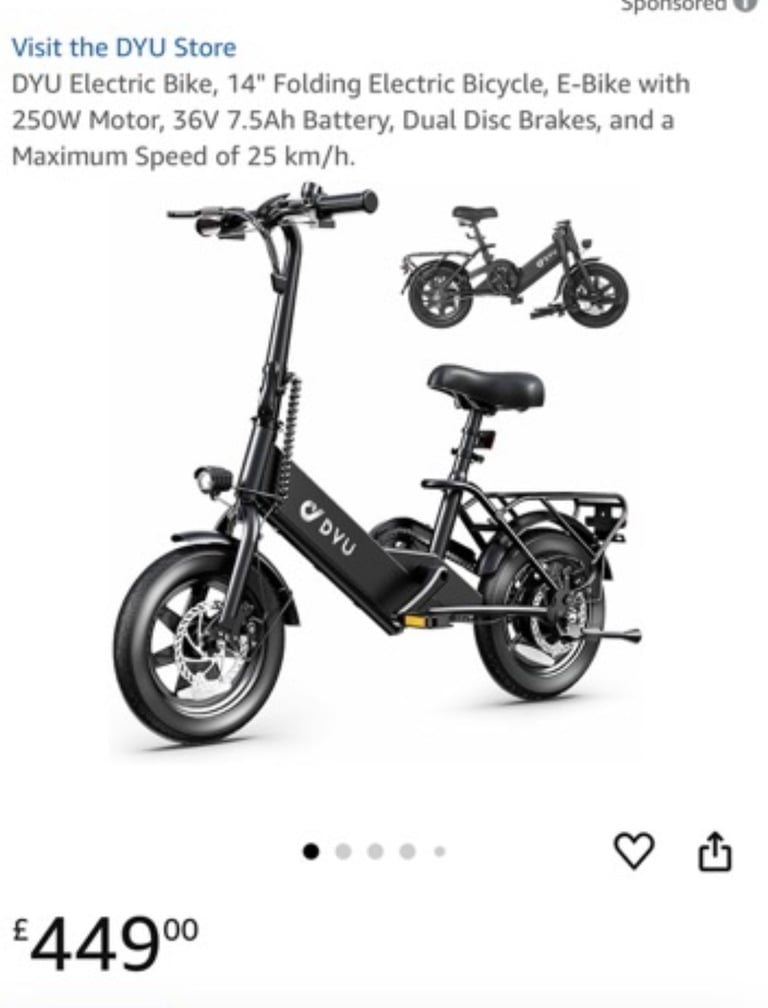Image resolution: width=768 pixels, height=1008 pixels.
Task: Add the DYU bike to wish list
Action: (x=633, y=851)
